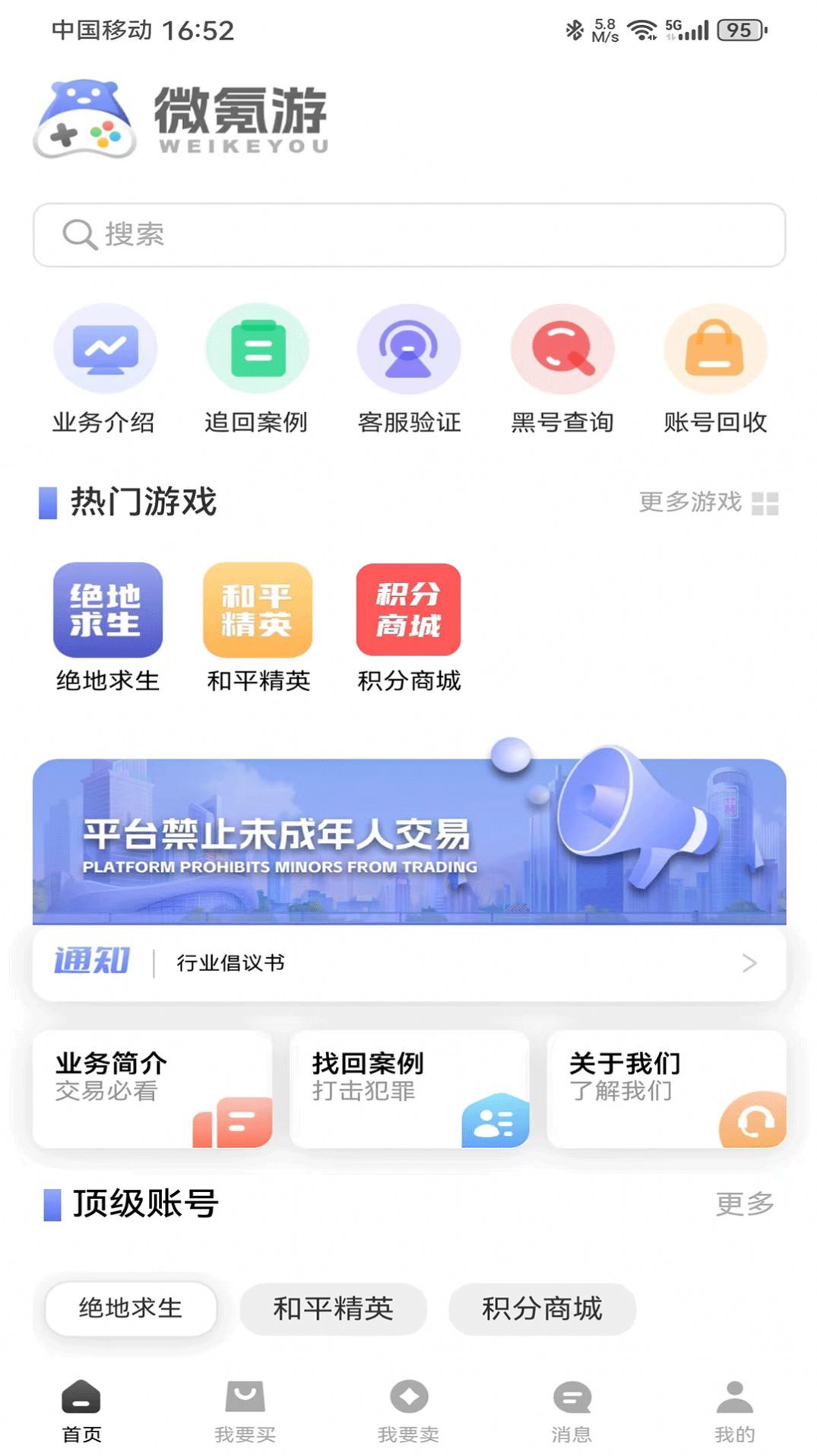Image resolution: width=817 pixels, height=1456 pixels.
Task: Click the 搜索 search input field
Action: tap(408, 235)
